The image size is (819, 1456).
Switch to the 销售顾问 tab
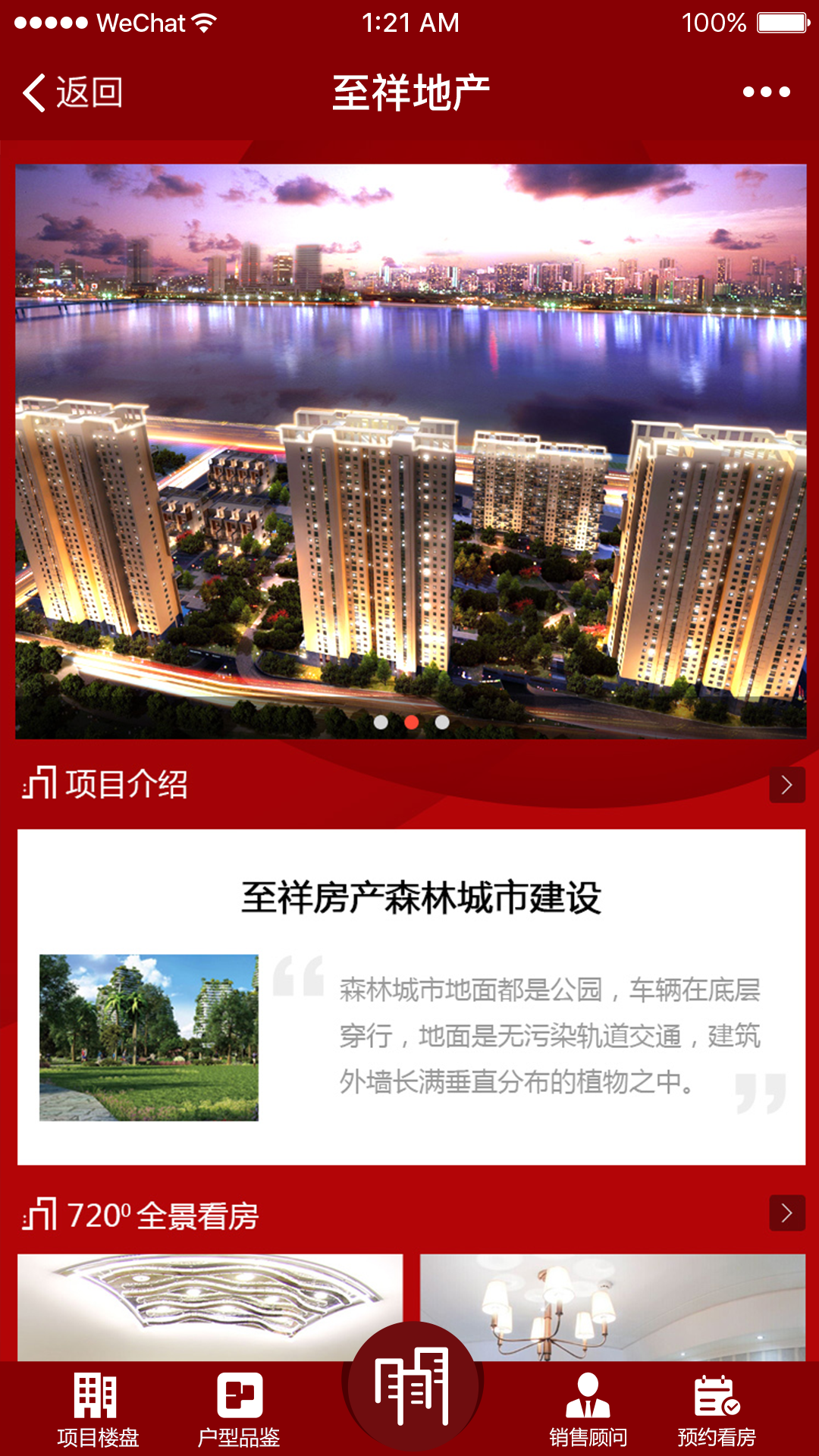[x=588, y=1410]
